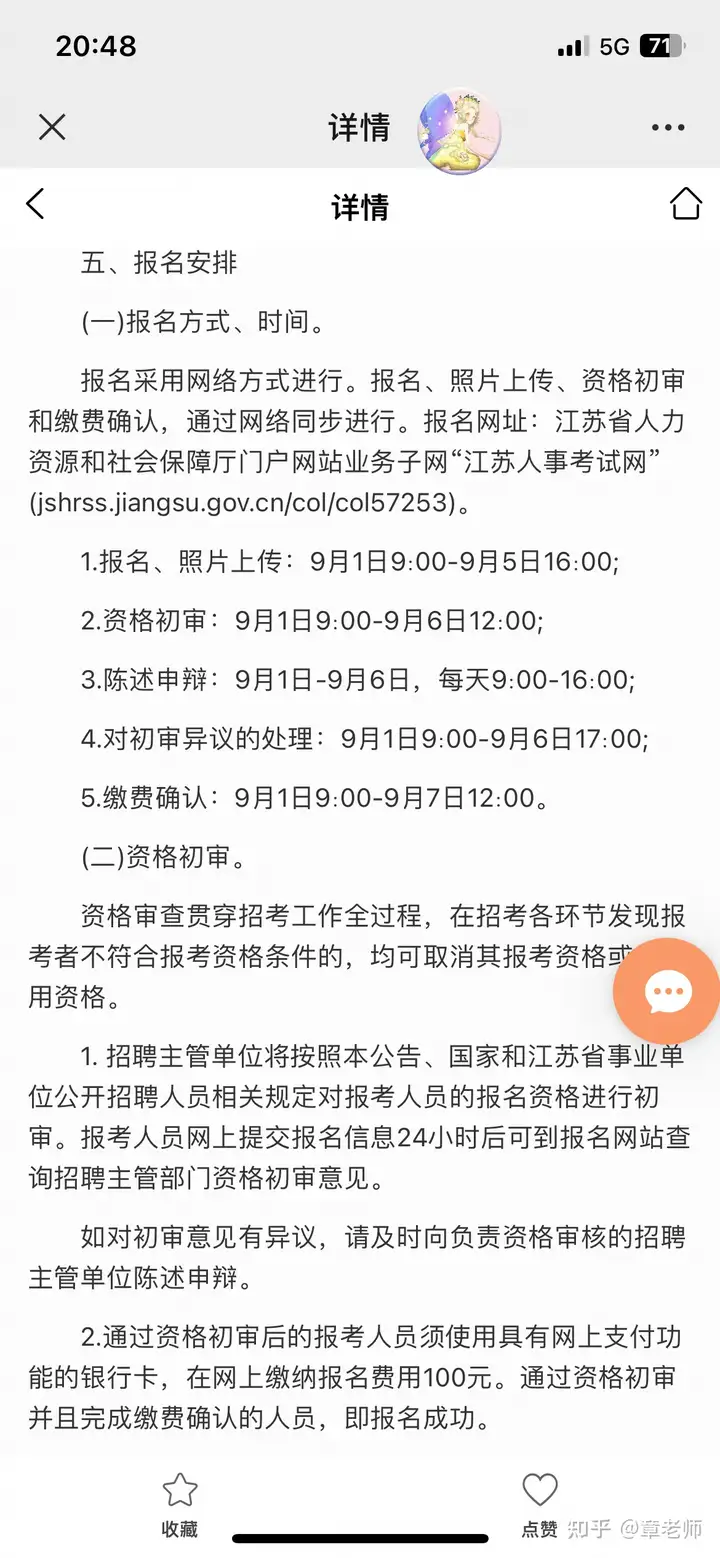
Task: Save article with 收藏 star
Action: pyautogui.click(x=180, y=1504)
